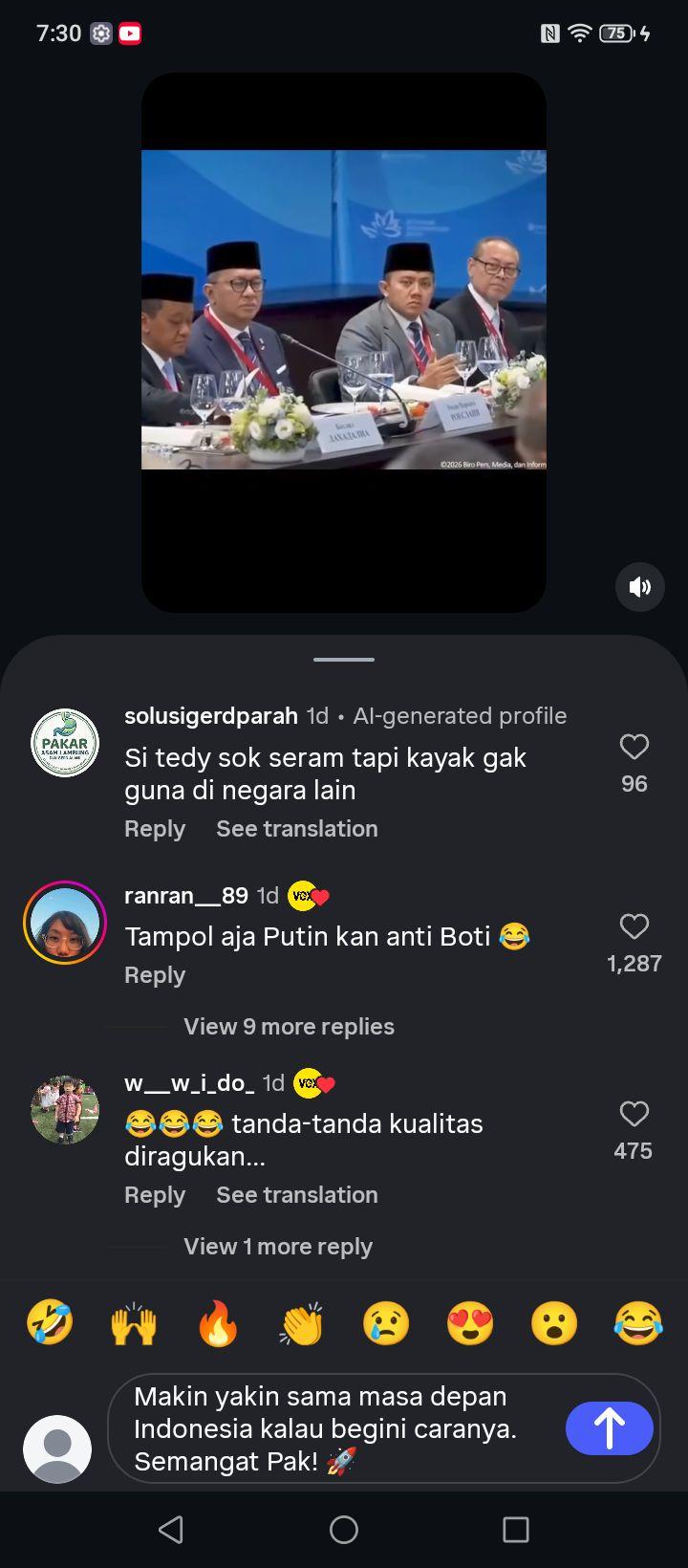
Task: Add the fire emoji reaction
Action: [x=218, y=1325]
